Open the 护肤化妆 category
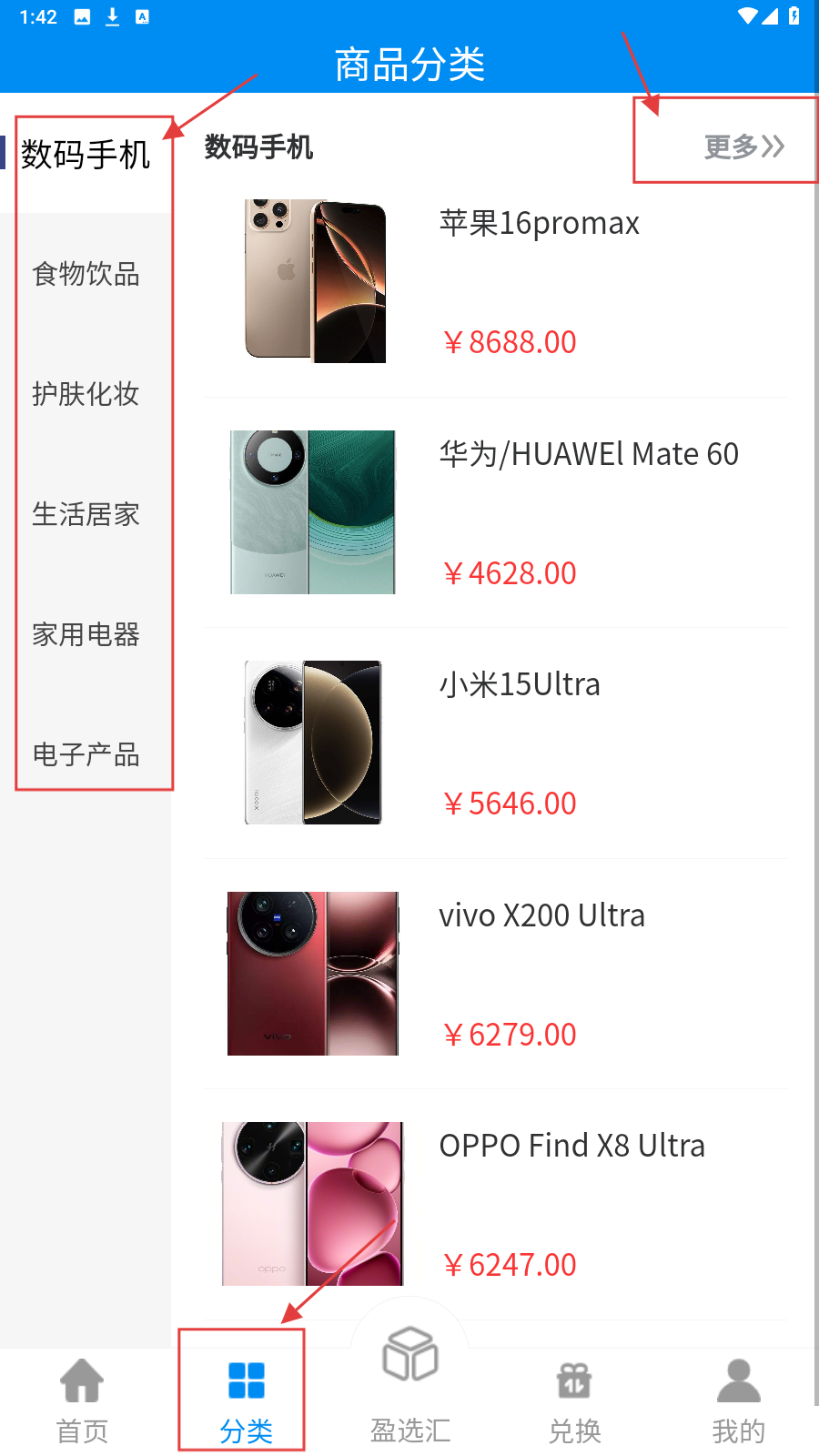This screenshot has width=819, height=1456. (x=86, y=394)
